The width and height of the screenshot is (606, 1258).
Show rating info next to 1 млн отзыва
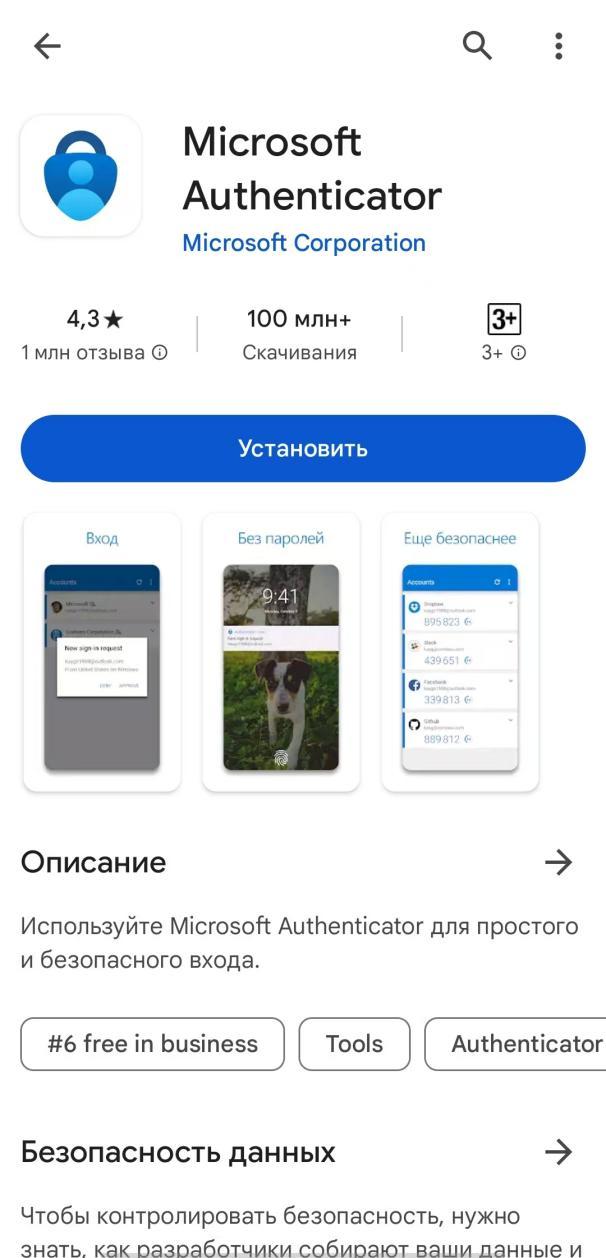[x=159, y=353]
